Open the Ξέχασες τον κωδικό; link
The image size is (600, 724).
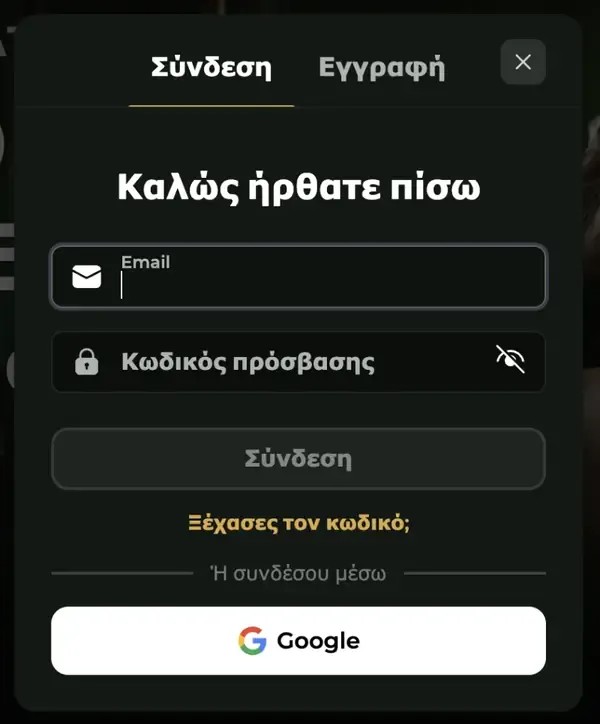[298, 521]
